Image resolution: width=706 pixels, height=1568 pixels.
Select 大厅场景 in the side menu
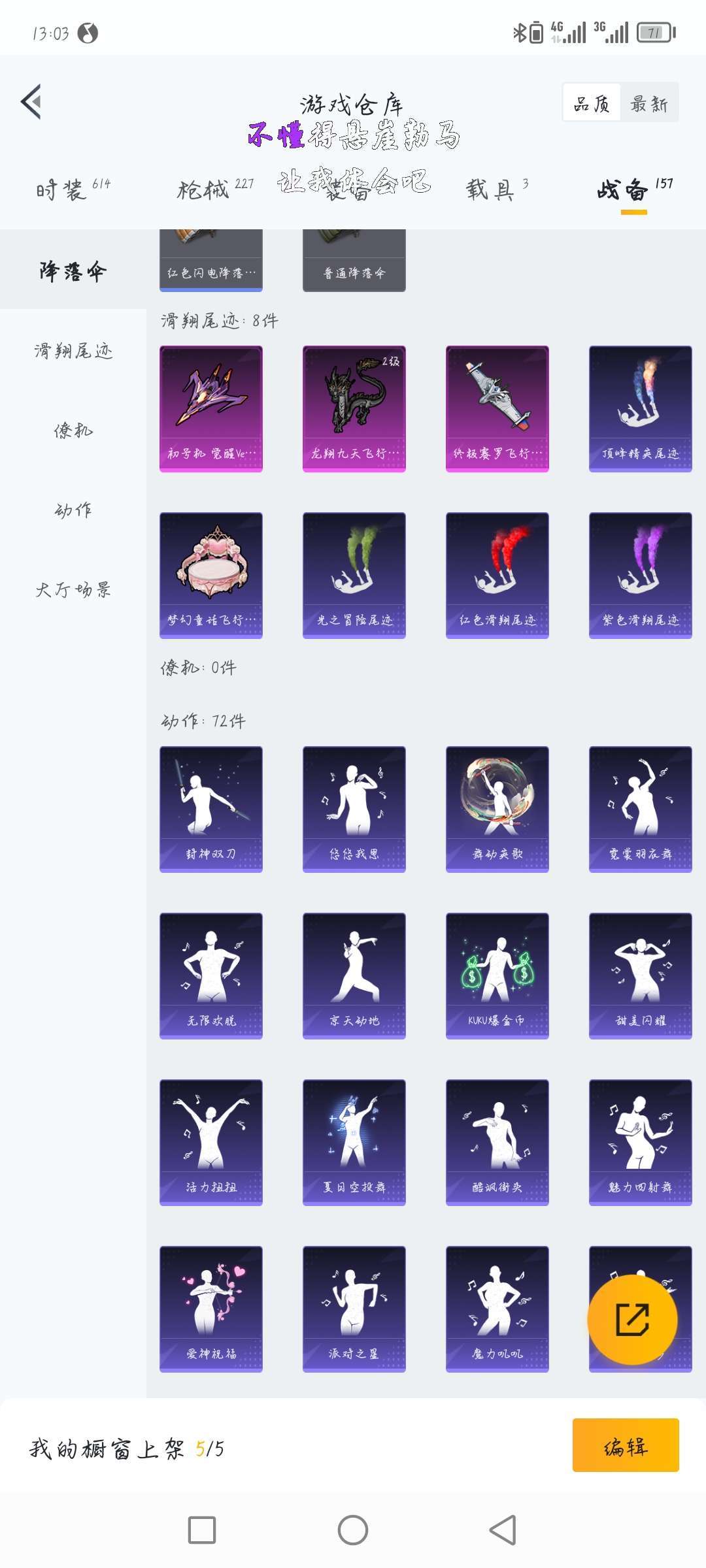tap(73, 589)
